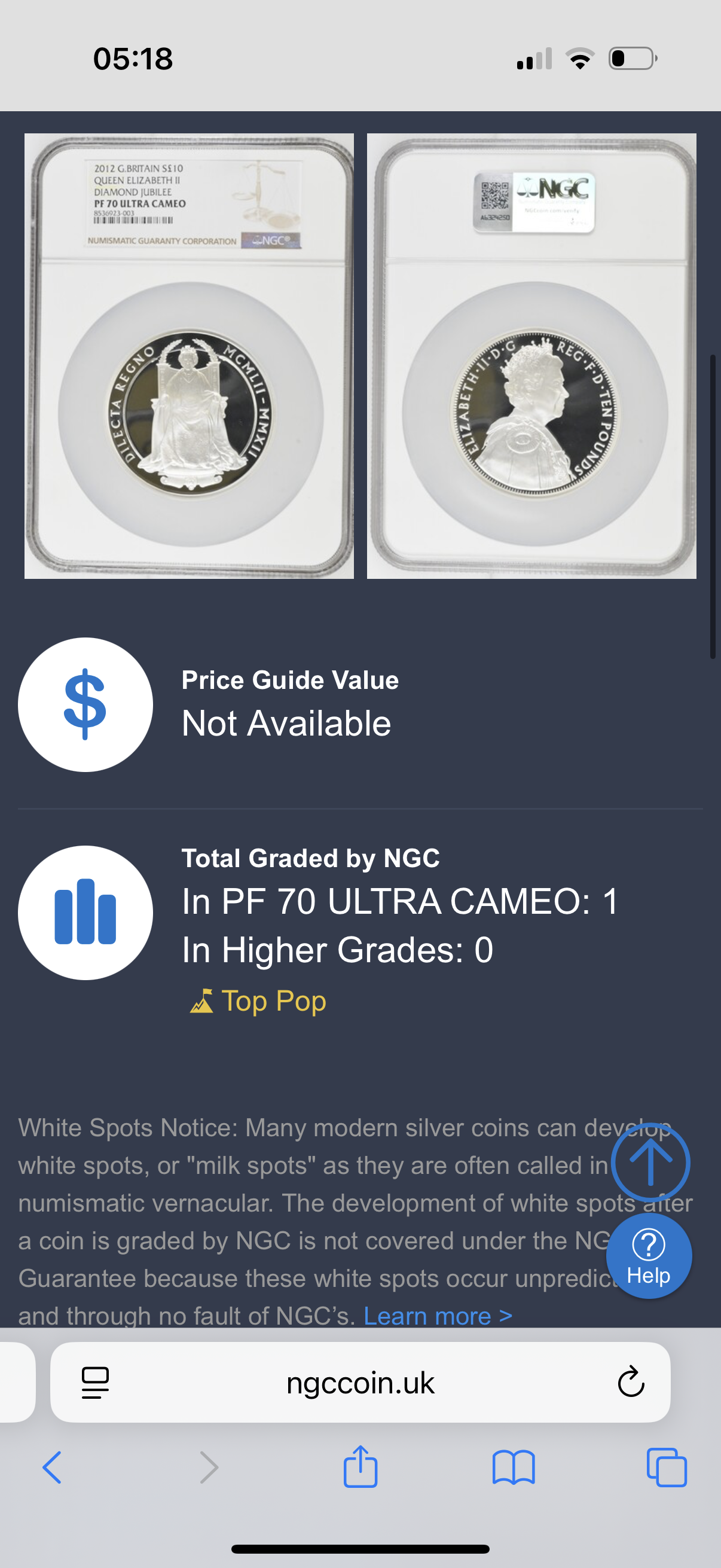The height and width of the screenshot is (1568, 721).
Task: Open Safari bookmarks
Action: [514, 1468]
